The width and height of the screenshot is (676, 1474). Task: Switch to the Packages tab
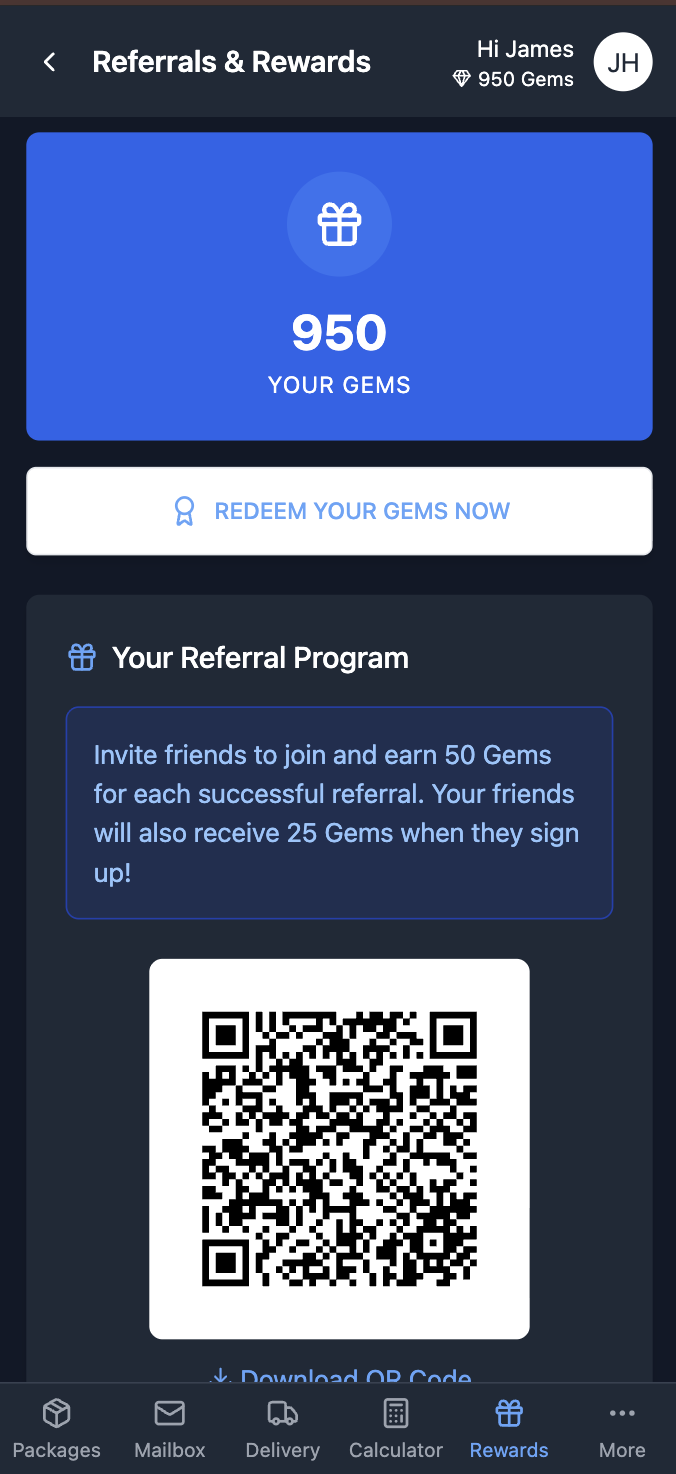[56, 1429]
